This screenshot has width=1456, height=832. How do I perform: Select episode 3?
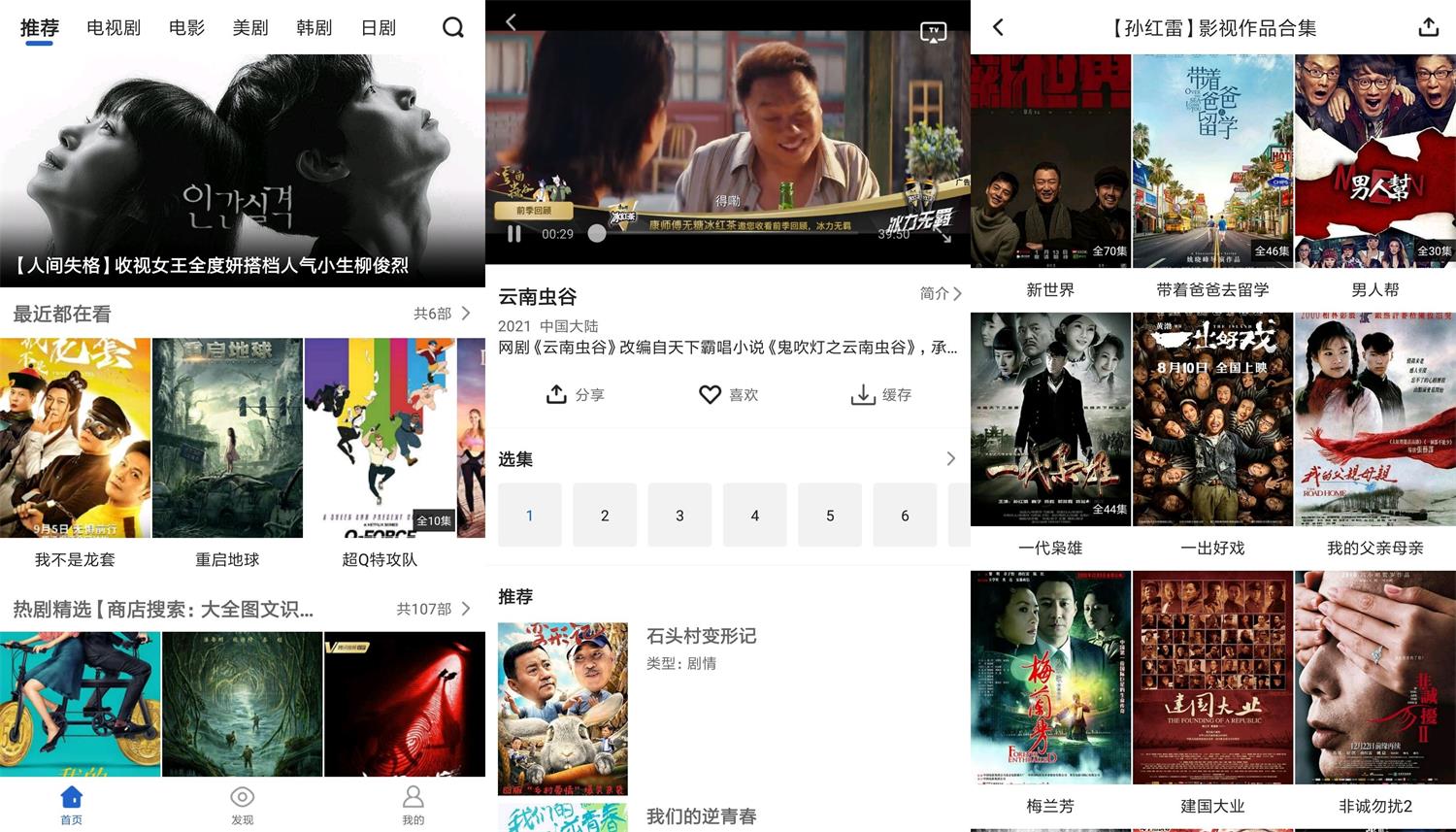679,516
